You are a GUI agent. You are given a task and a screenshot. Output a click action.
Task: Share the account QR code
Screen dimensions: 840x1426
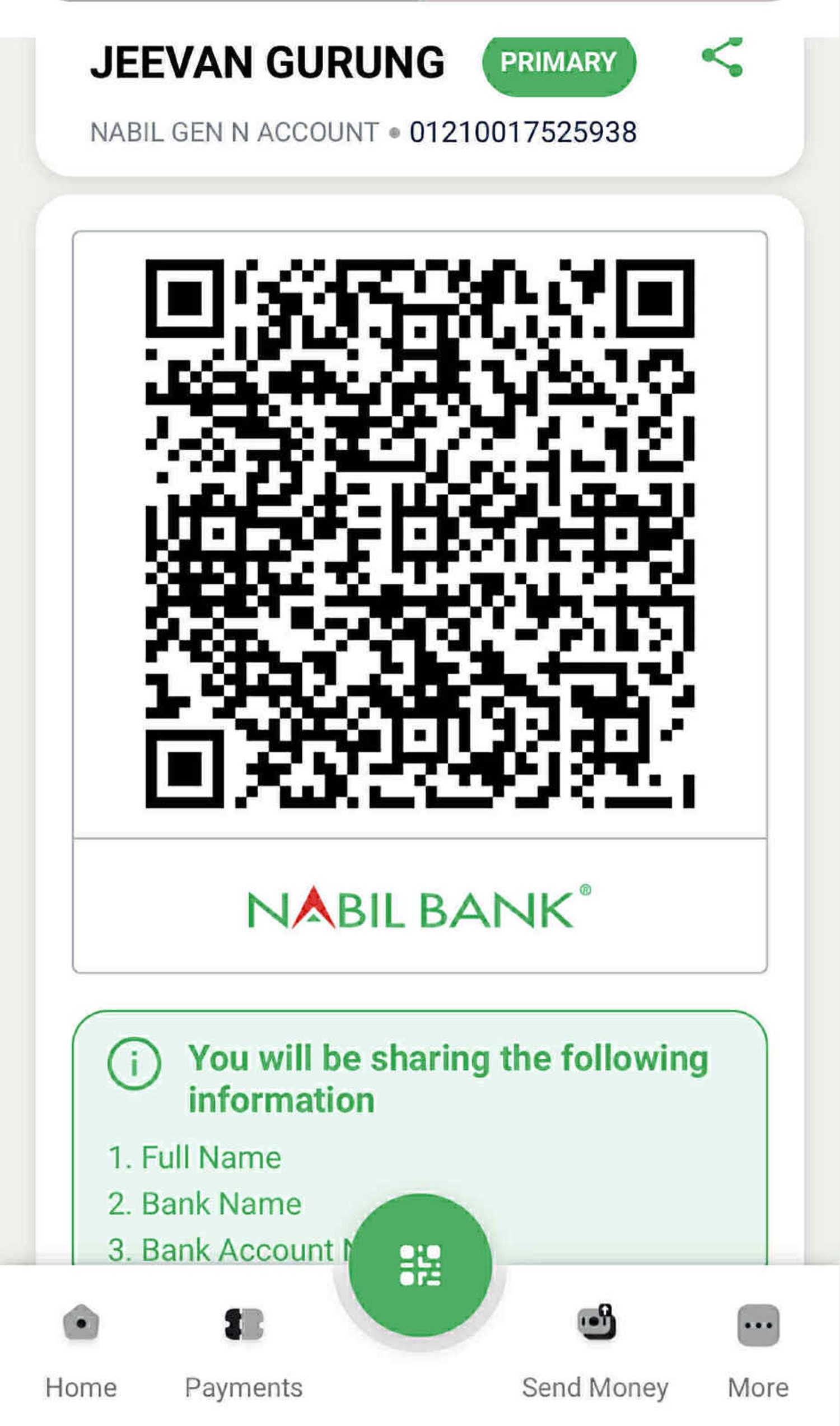click(x=722, y=57)
